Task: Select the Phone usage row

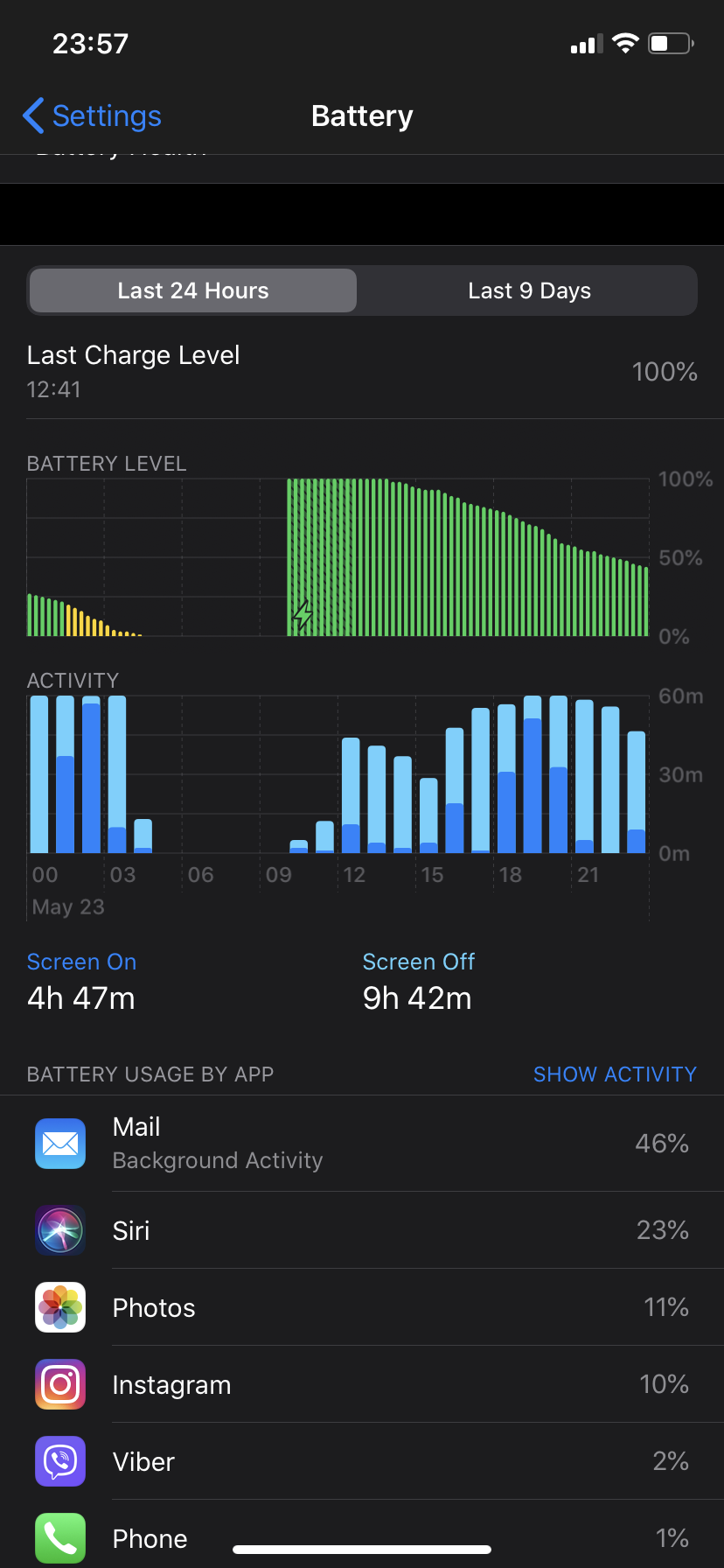Action: point(362,1536)
